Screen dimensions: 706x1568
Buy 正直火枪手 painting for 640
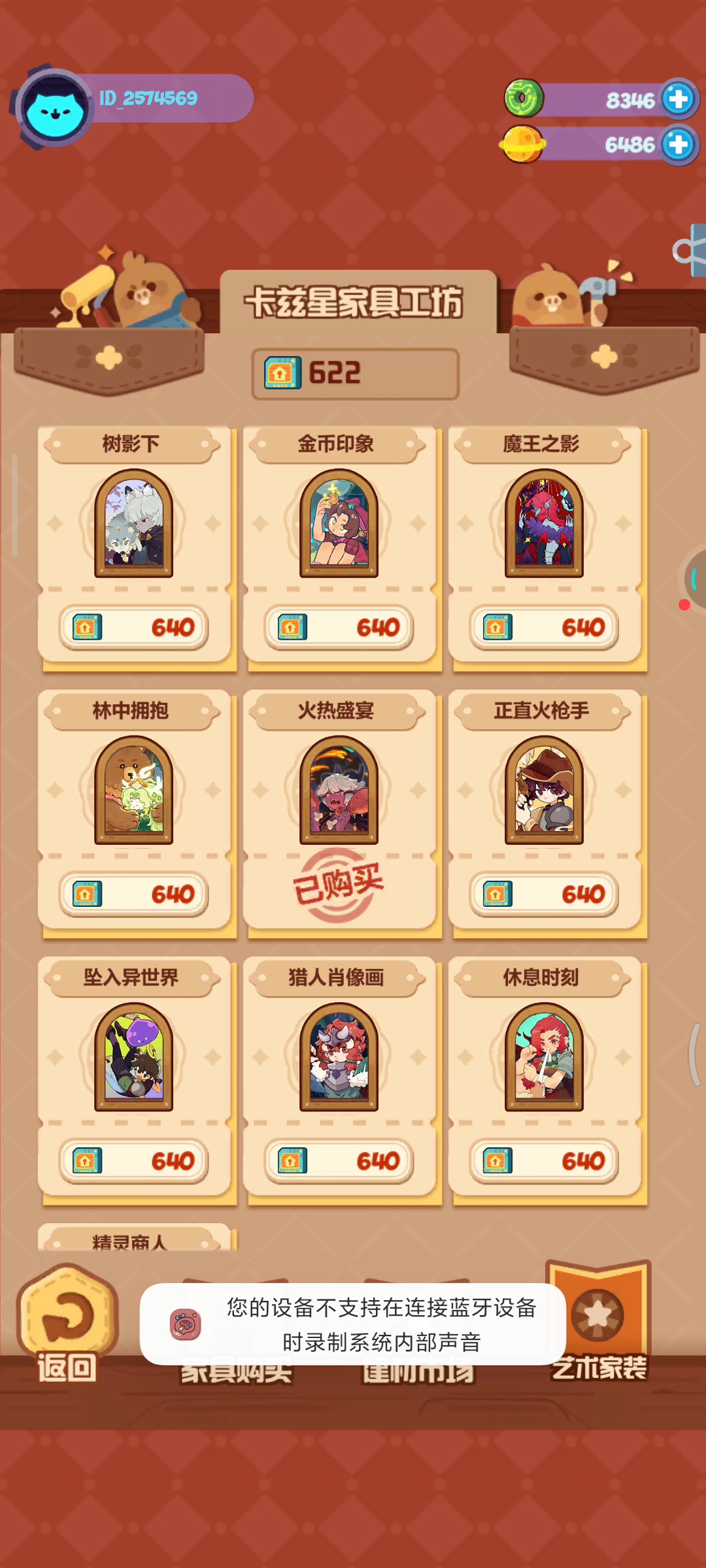545,894
